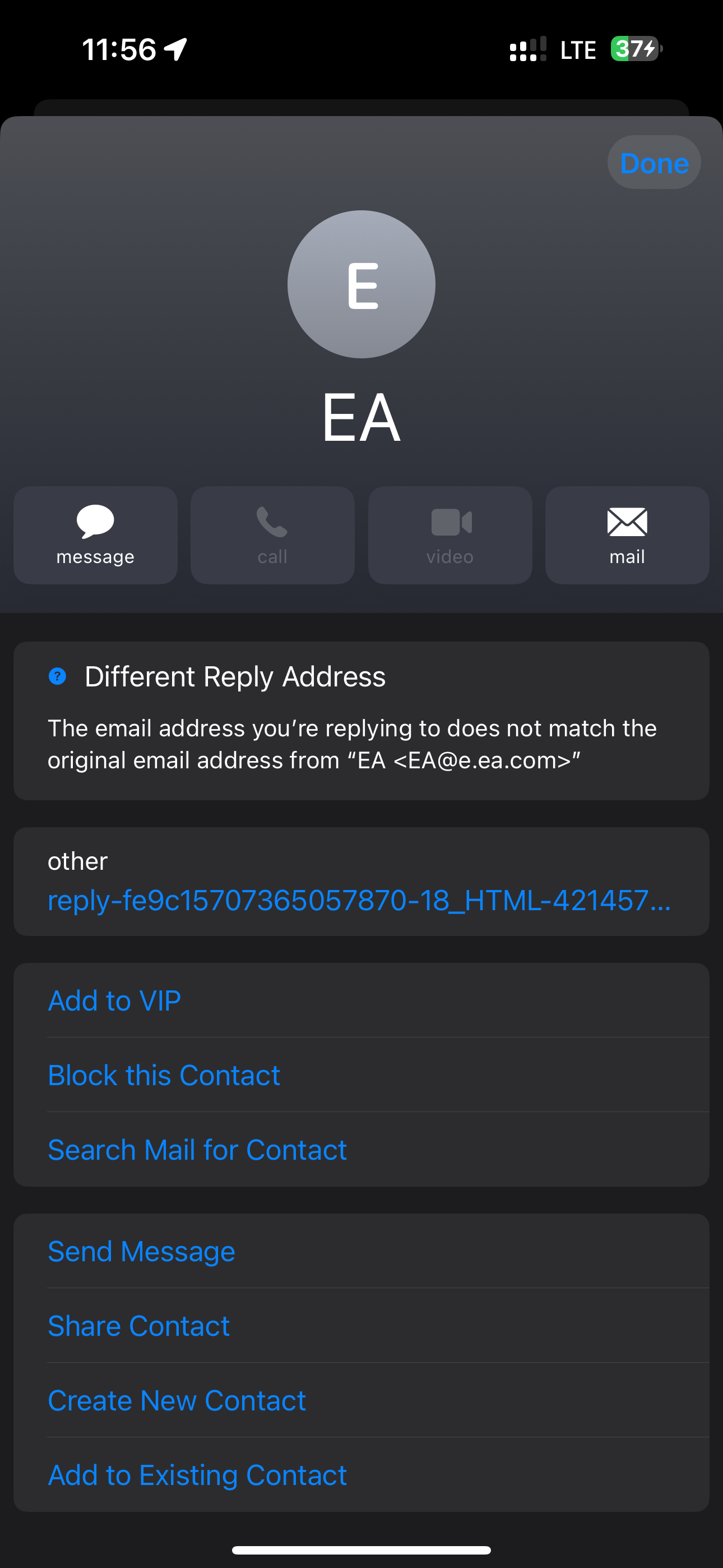Tap the Different Reply Address question icon

tap(57, 676)
